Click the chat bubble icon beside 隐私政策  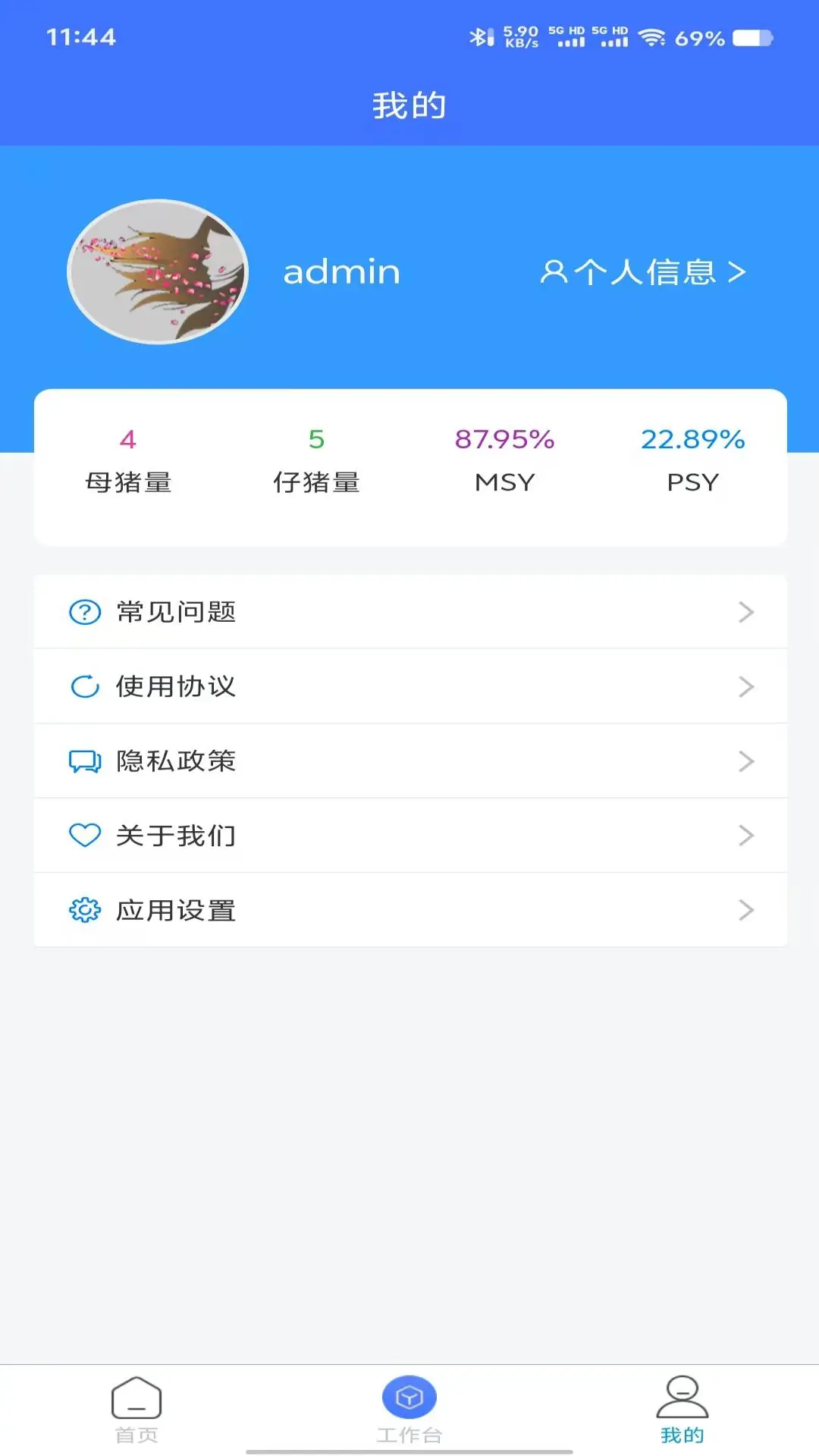coord(83,761)
